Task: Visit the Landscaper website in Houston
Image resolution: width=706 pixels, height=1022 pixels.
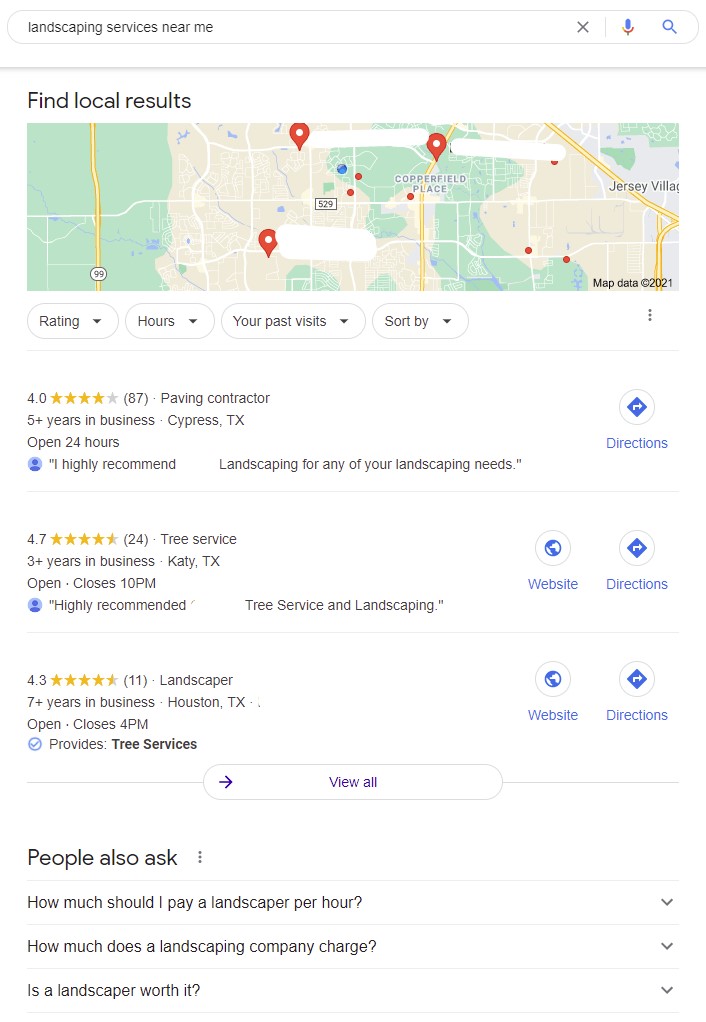Action: (x=553, y=692)
